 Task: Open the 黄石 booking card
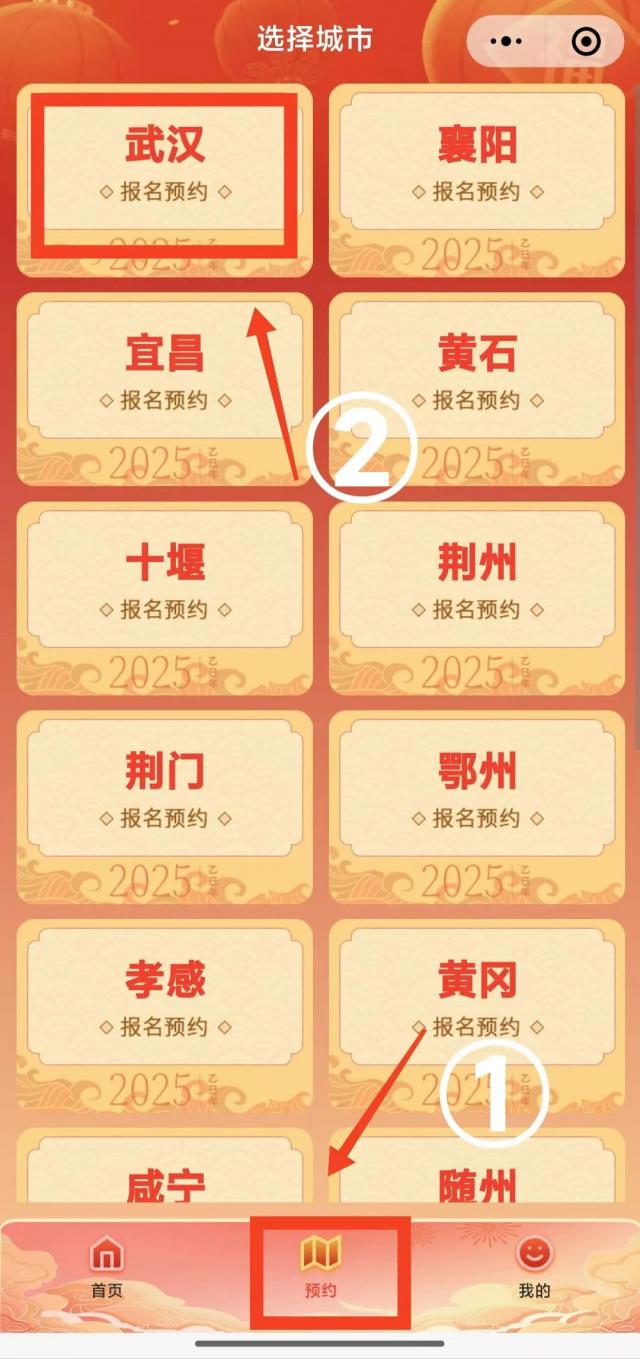pos(477,375)
